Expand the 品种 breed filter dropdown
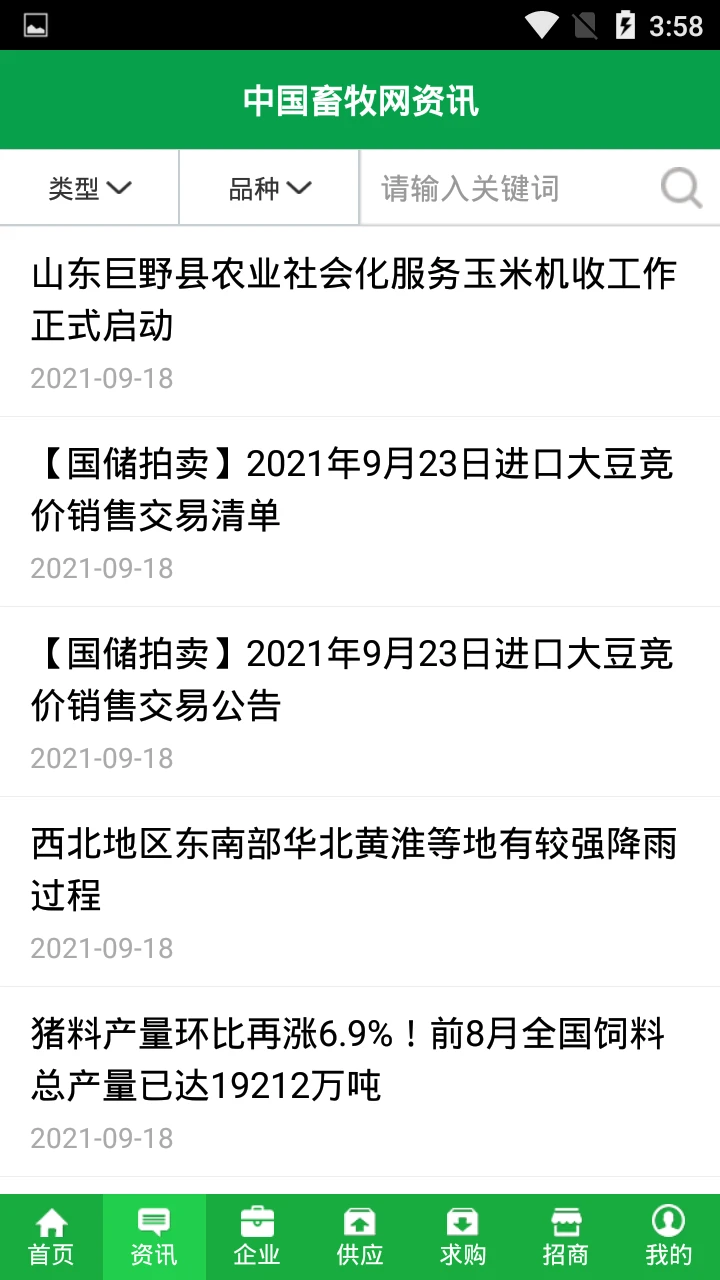Viewport: 720px width, 1280px height. tap(268, 187)
